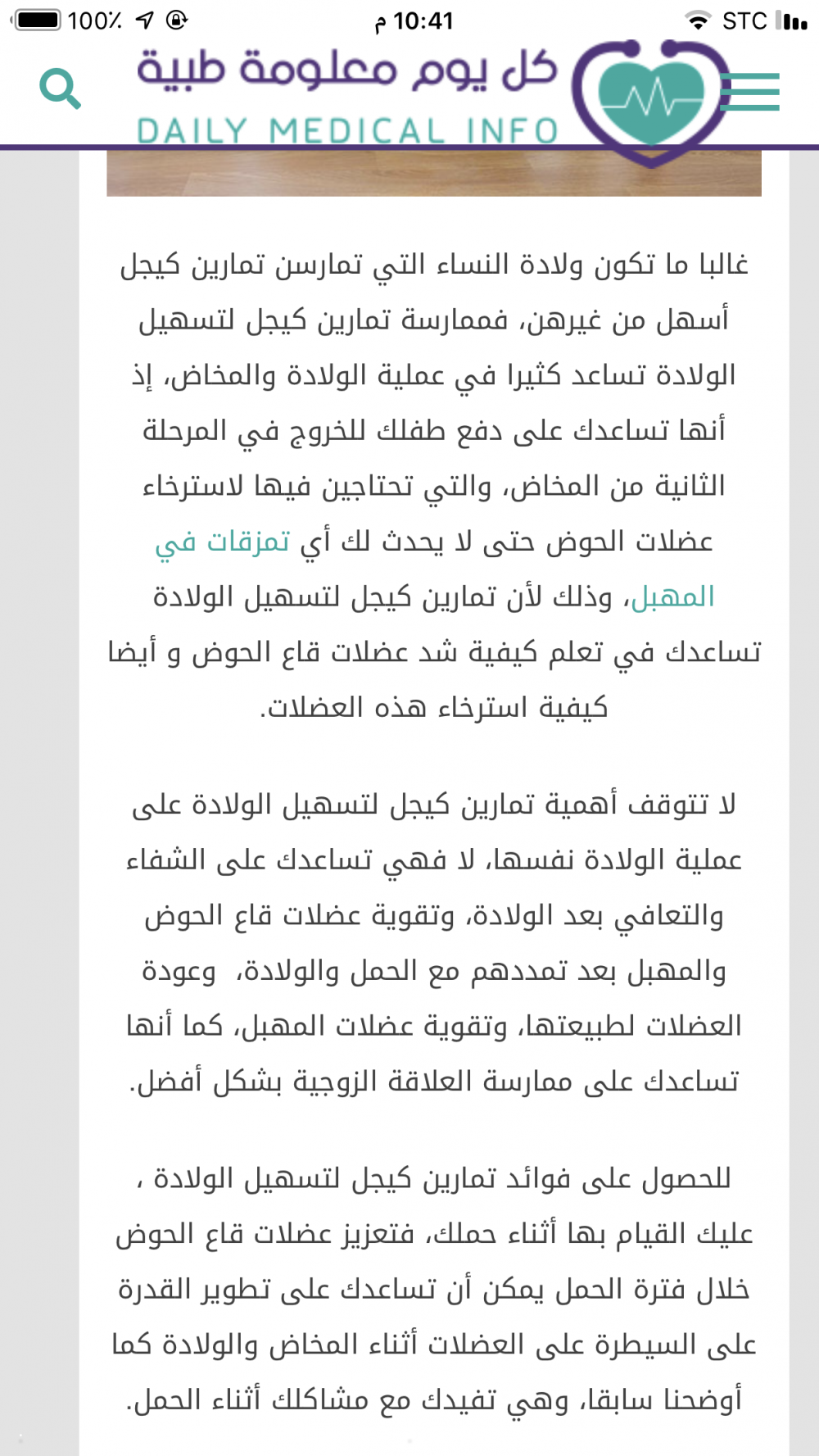Open the hamburger menu

click(x=749, y=92)
